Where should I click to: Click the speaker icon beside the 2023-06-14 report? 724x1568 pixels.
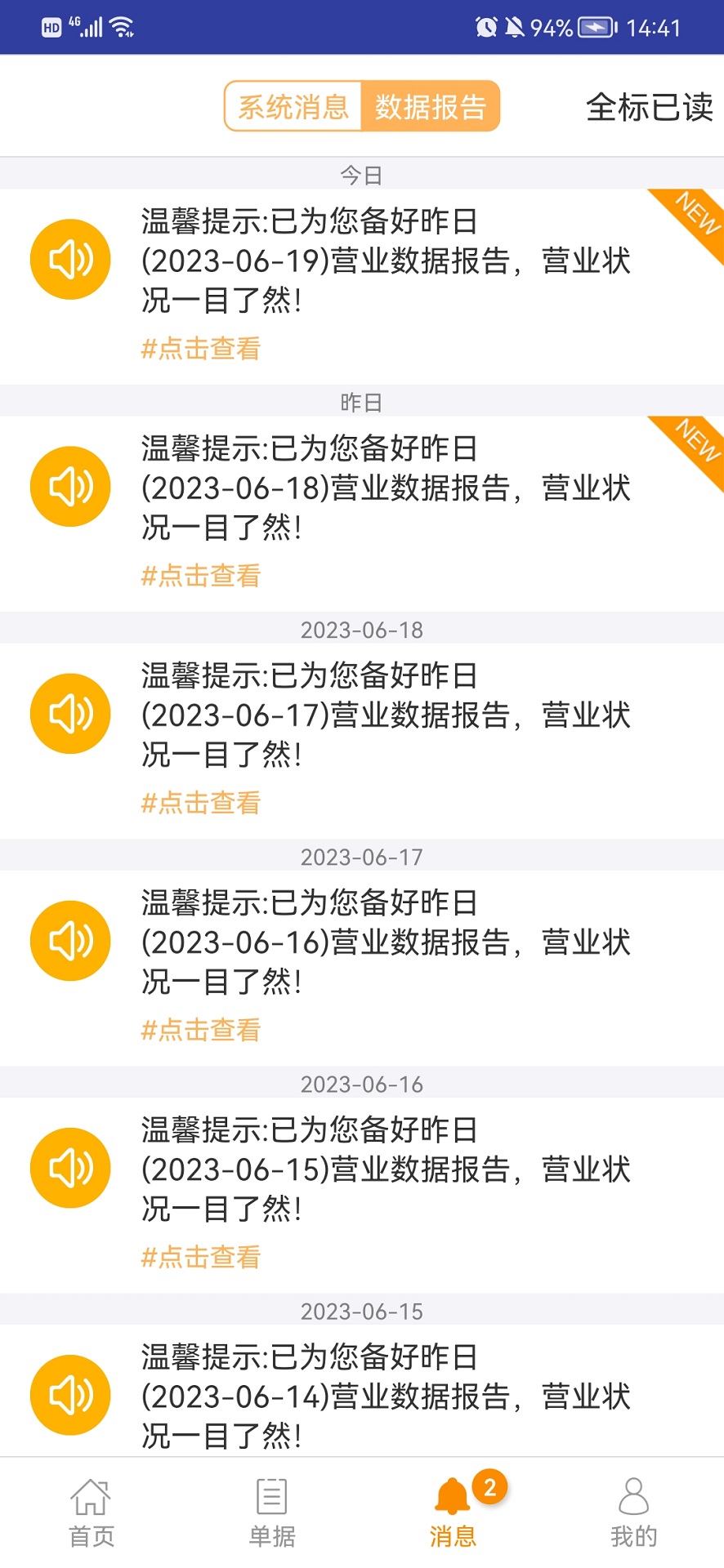pos(70,1396)
